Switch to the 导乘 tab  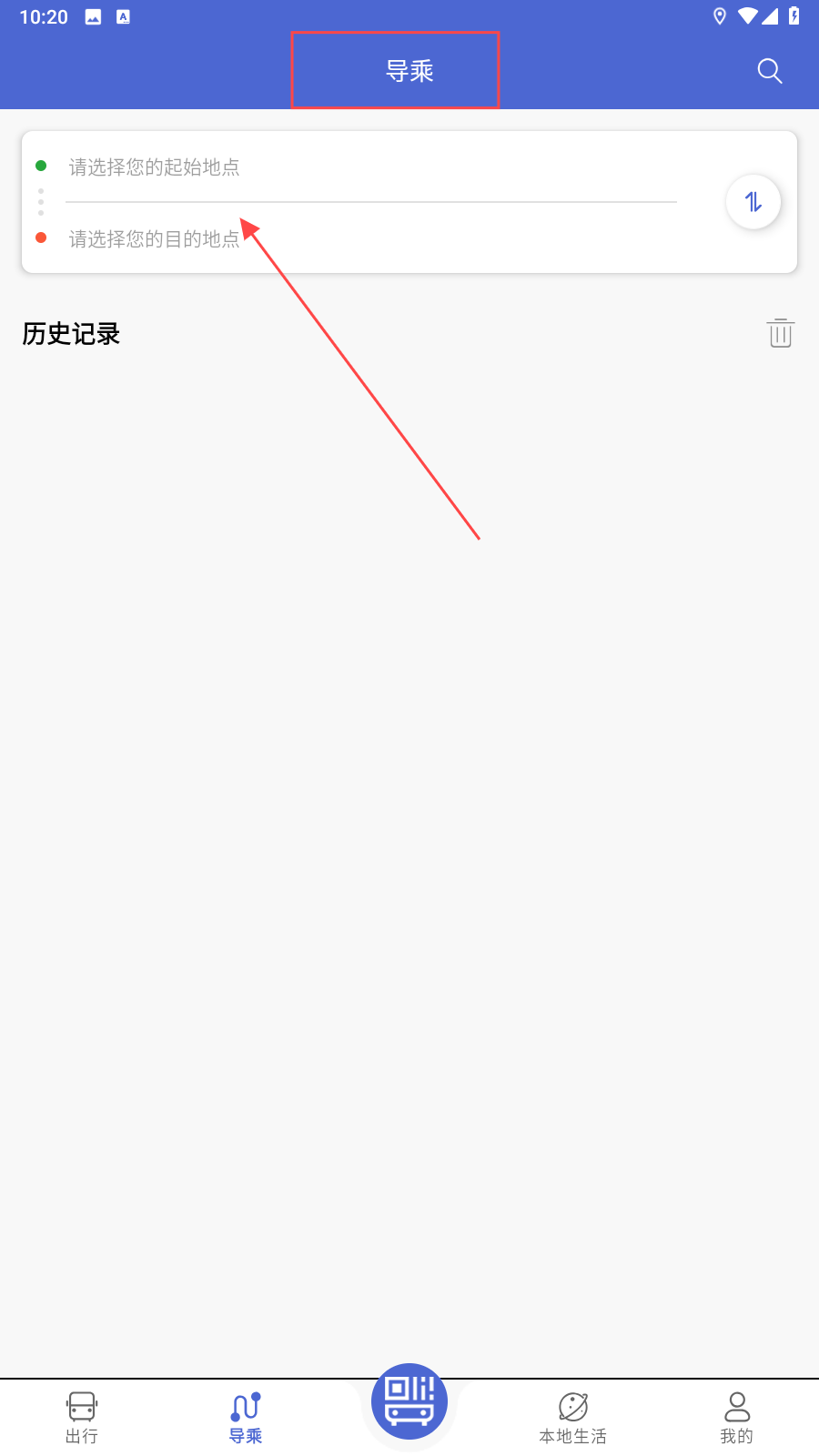click(246, 1418)
